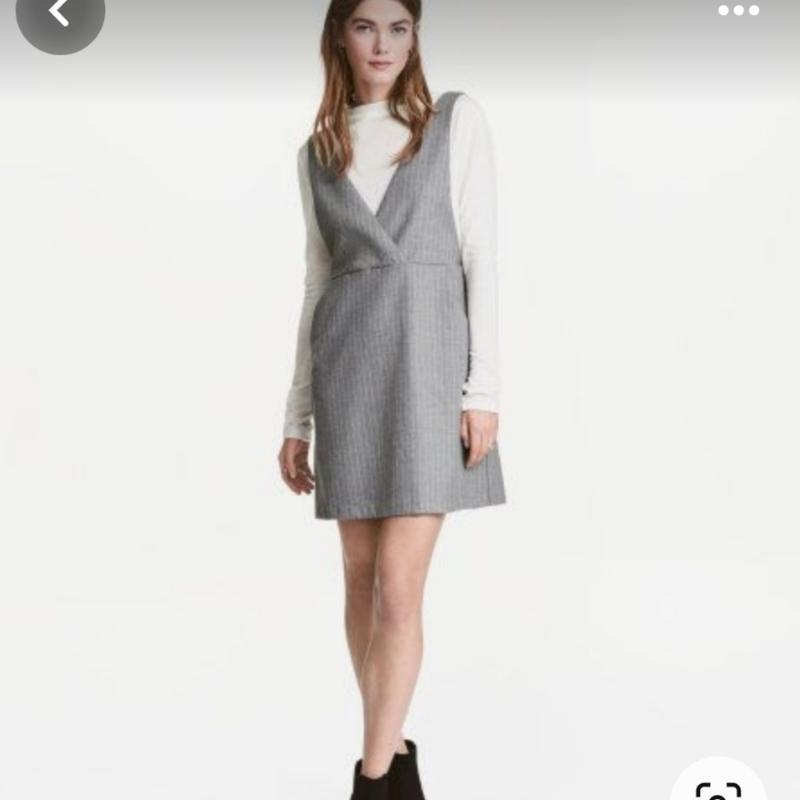Start visual search with the lens icon

tap(718, 788)
